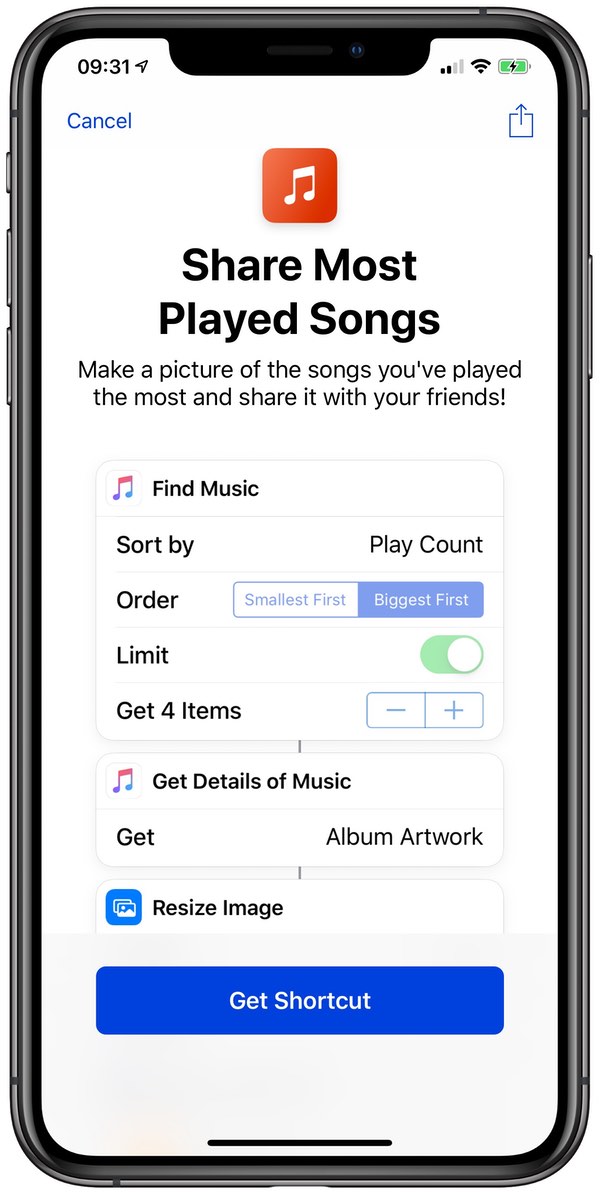Select Smallest First order
This screenshot has height=1193, width=600.
(296, 600)
